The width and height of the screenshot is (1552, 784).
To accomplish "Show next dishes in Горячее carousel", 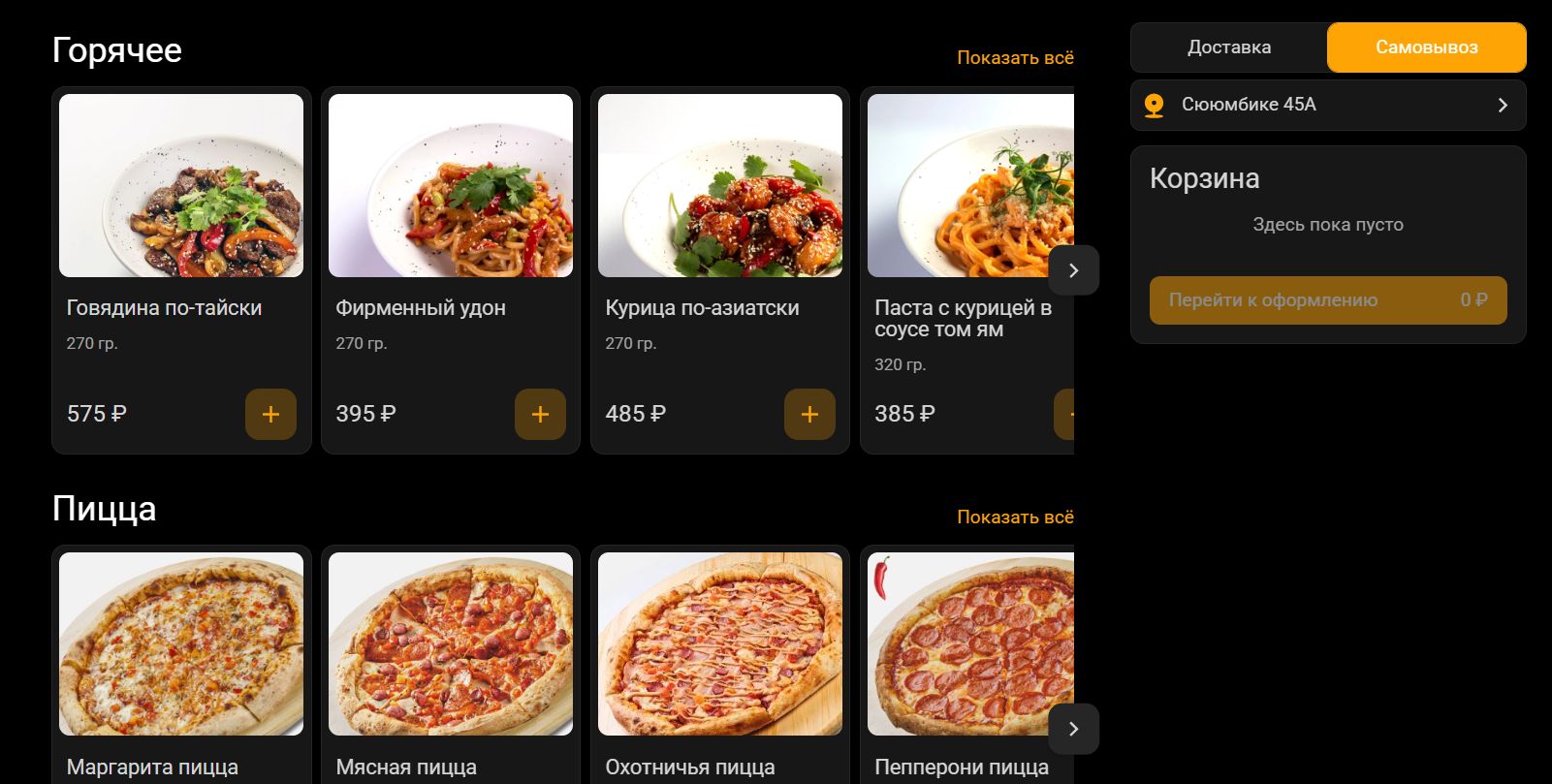I will click(x=1073, y=270).
